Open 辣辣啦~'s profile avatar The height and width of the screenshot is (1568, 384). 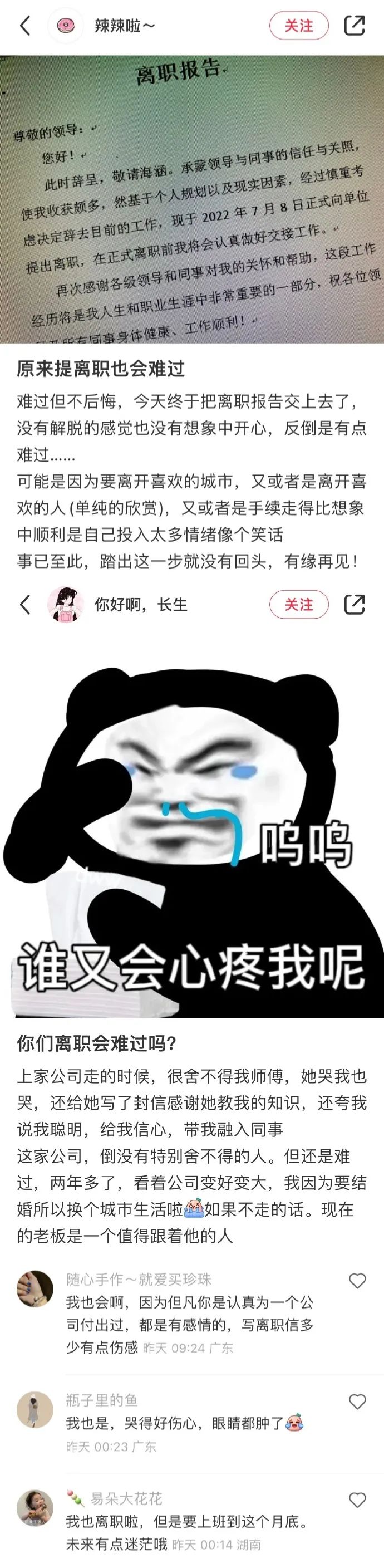(65, 26)
